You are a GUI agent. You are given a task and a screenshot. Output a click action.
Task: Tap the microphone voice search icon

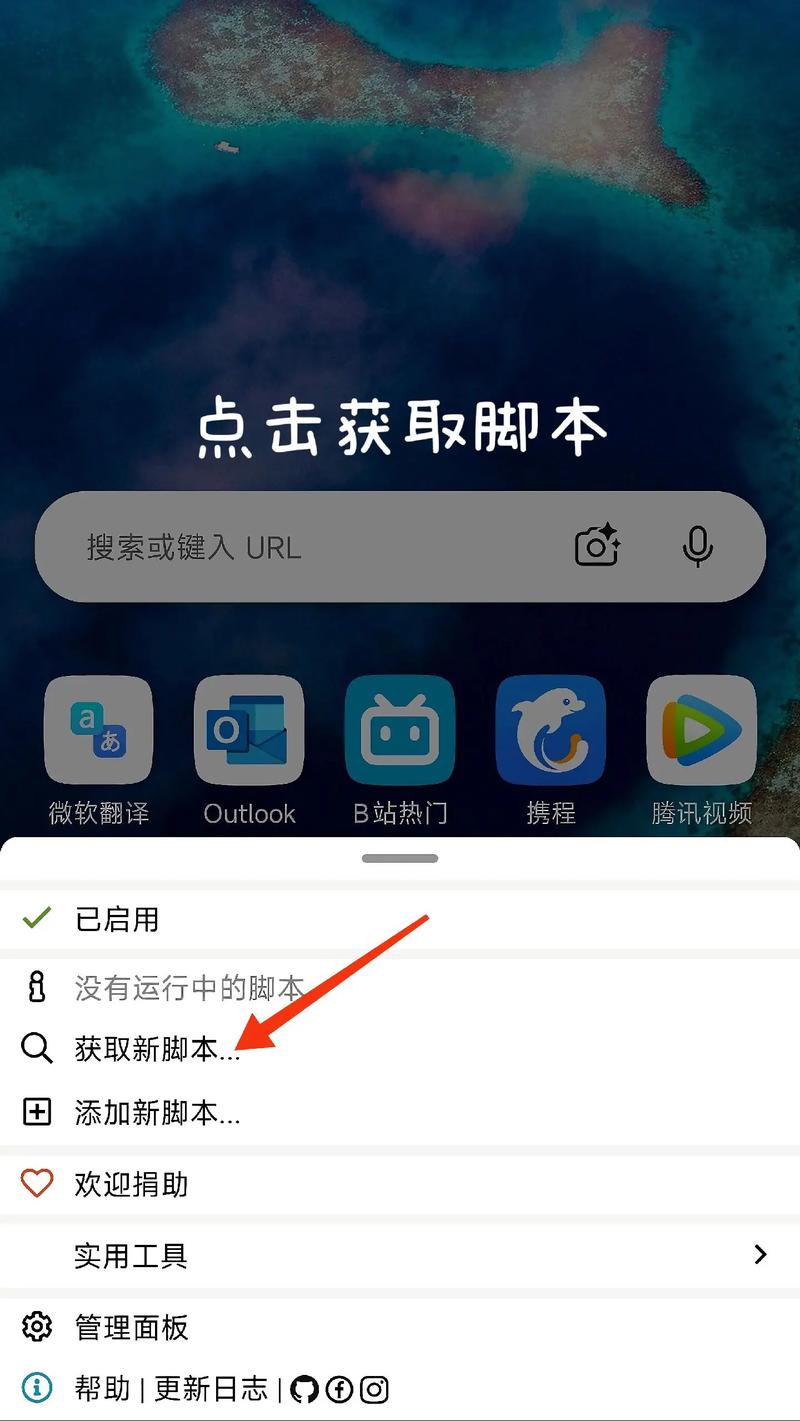point(698,546)
